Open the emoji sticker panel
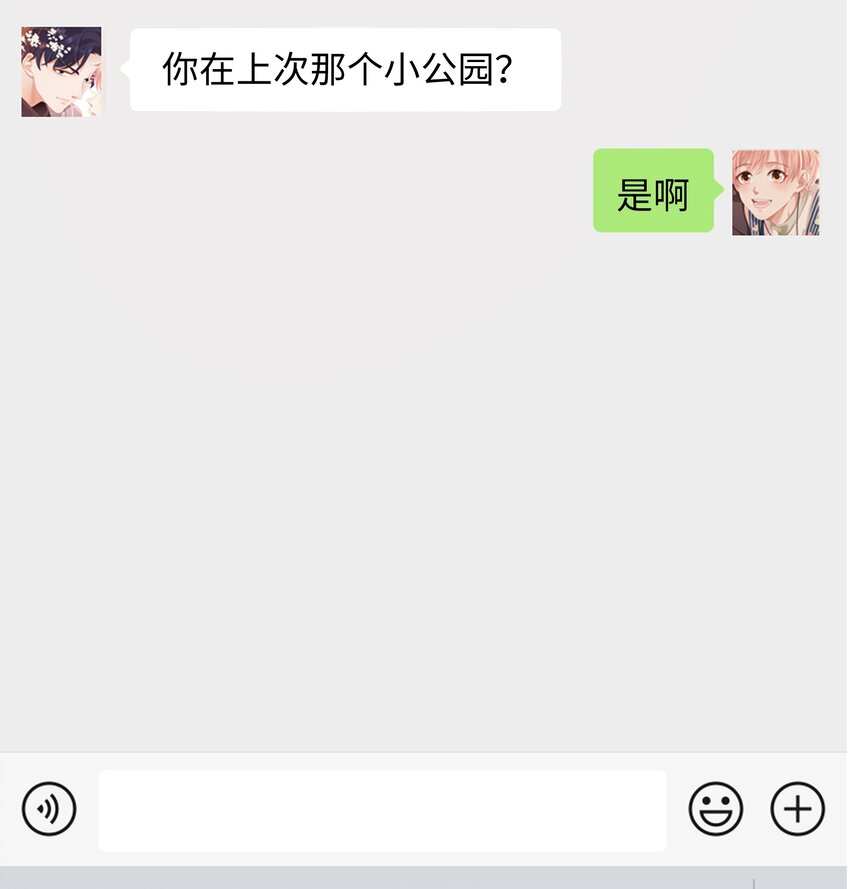Screen dimensions: 850x889 (716, 808)
